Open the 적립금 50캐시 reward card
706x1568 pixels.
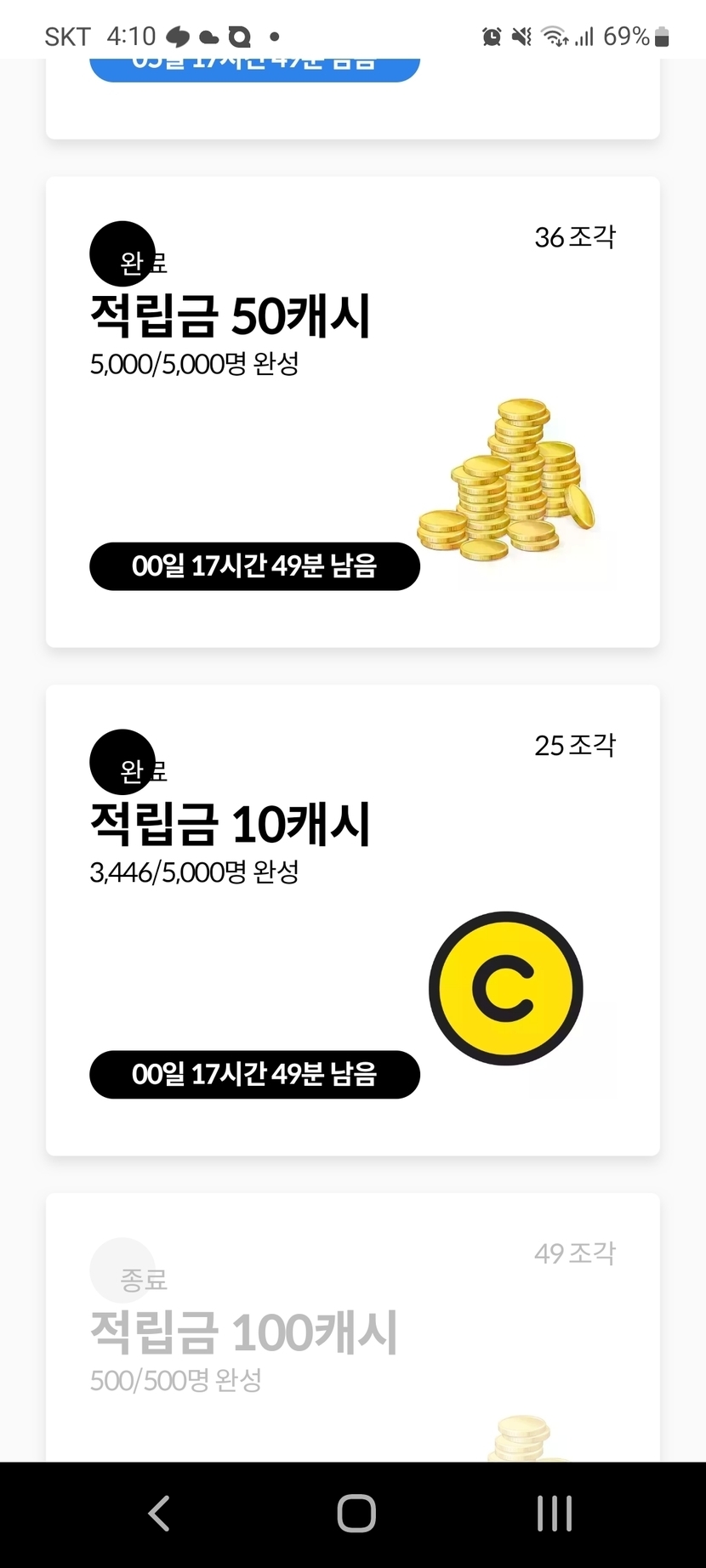352,412
